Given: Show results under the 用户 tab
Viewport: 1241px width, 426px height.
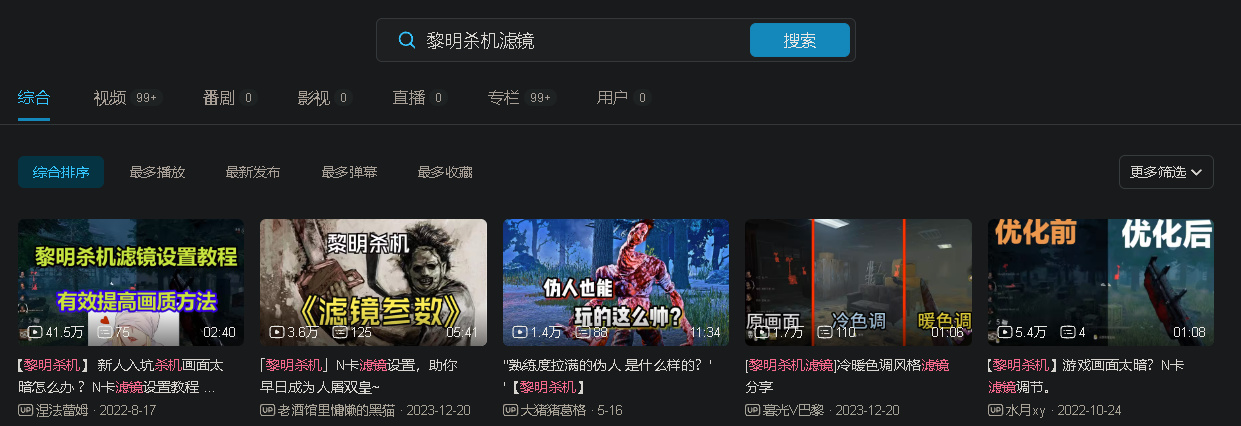Looking at the screenshot, I should 612,98.
